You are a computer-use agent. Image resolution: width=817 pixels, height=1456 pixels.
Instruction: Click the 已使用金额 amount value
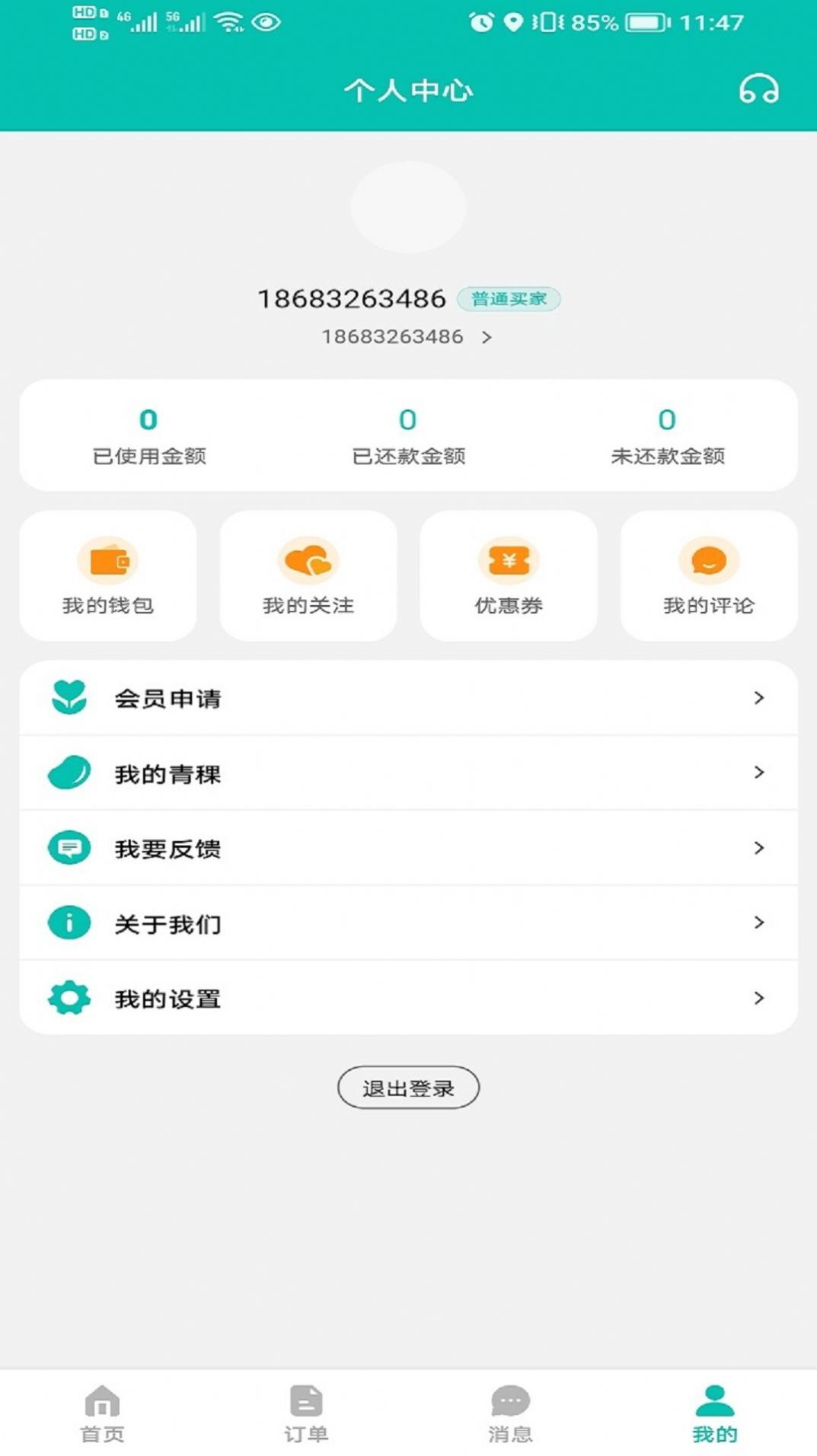[x=150, y=420]
